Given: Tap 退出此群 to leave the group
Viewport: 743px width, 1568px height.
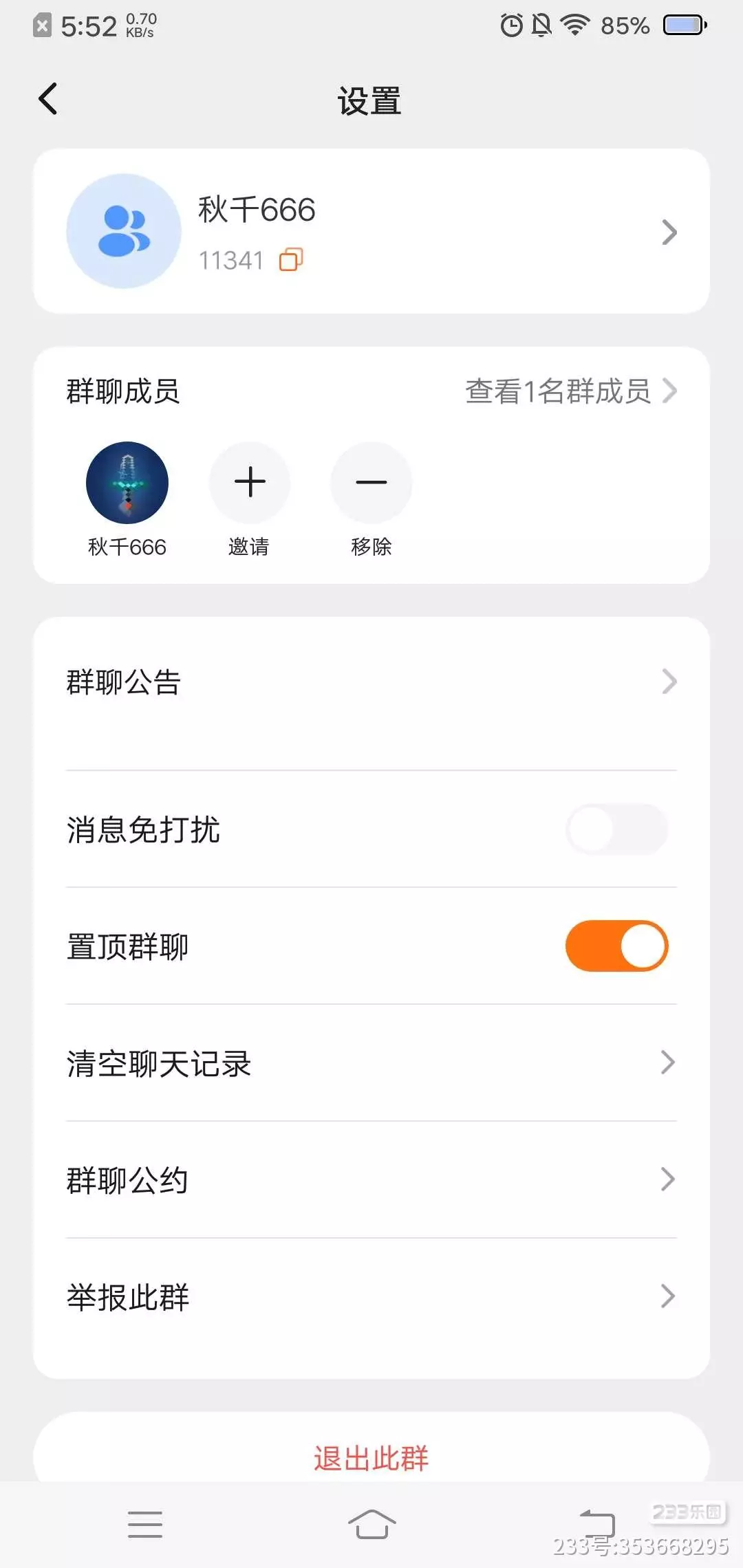Looking at the screenshot, I should click(371, 1457).
